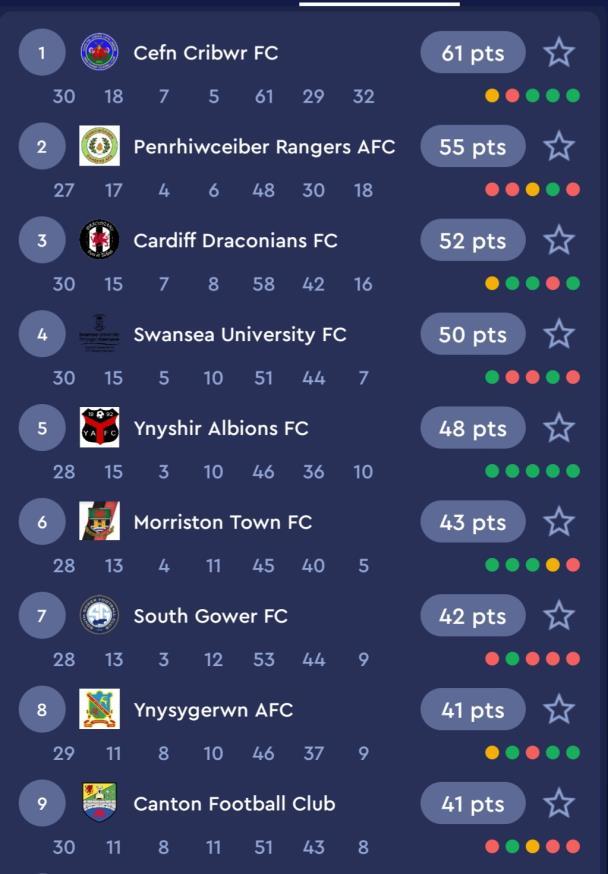608x874 pixels.
Task: View South Gower FC team page
Action: [x=210, y=616]
